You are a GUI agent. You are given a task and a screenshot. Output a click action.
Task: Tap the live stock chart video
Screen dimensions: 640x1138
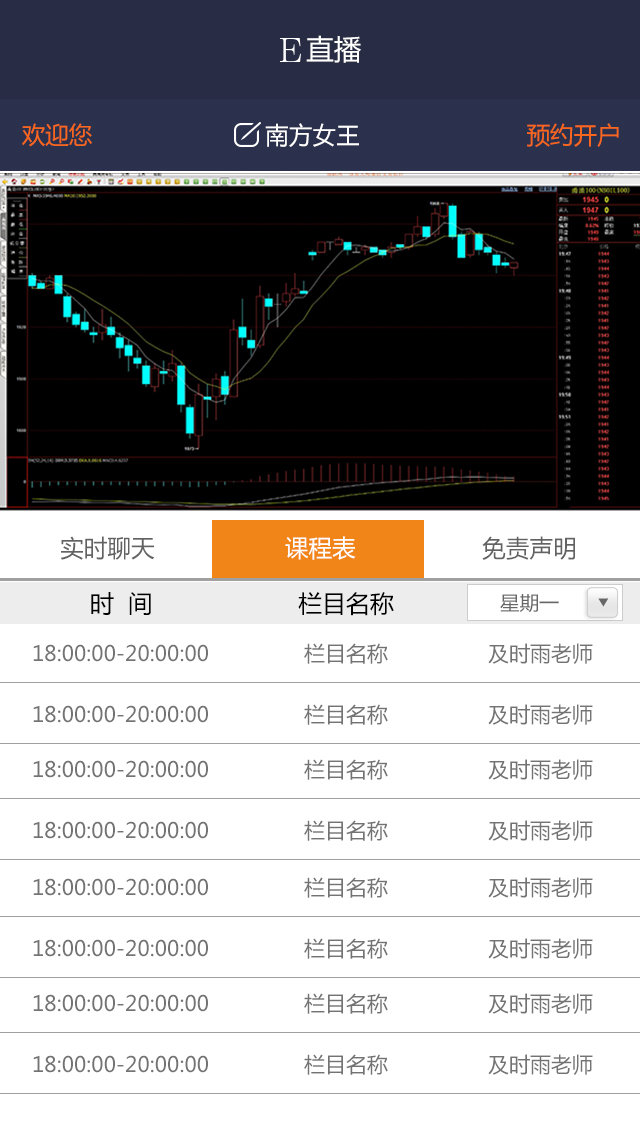point(320,340)
